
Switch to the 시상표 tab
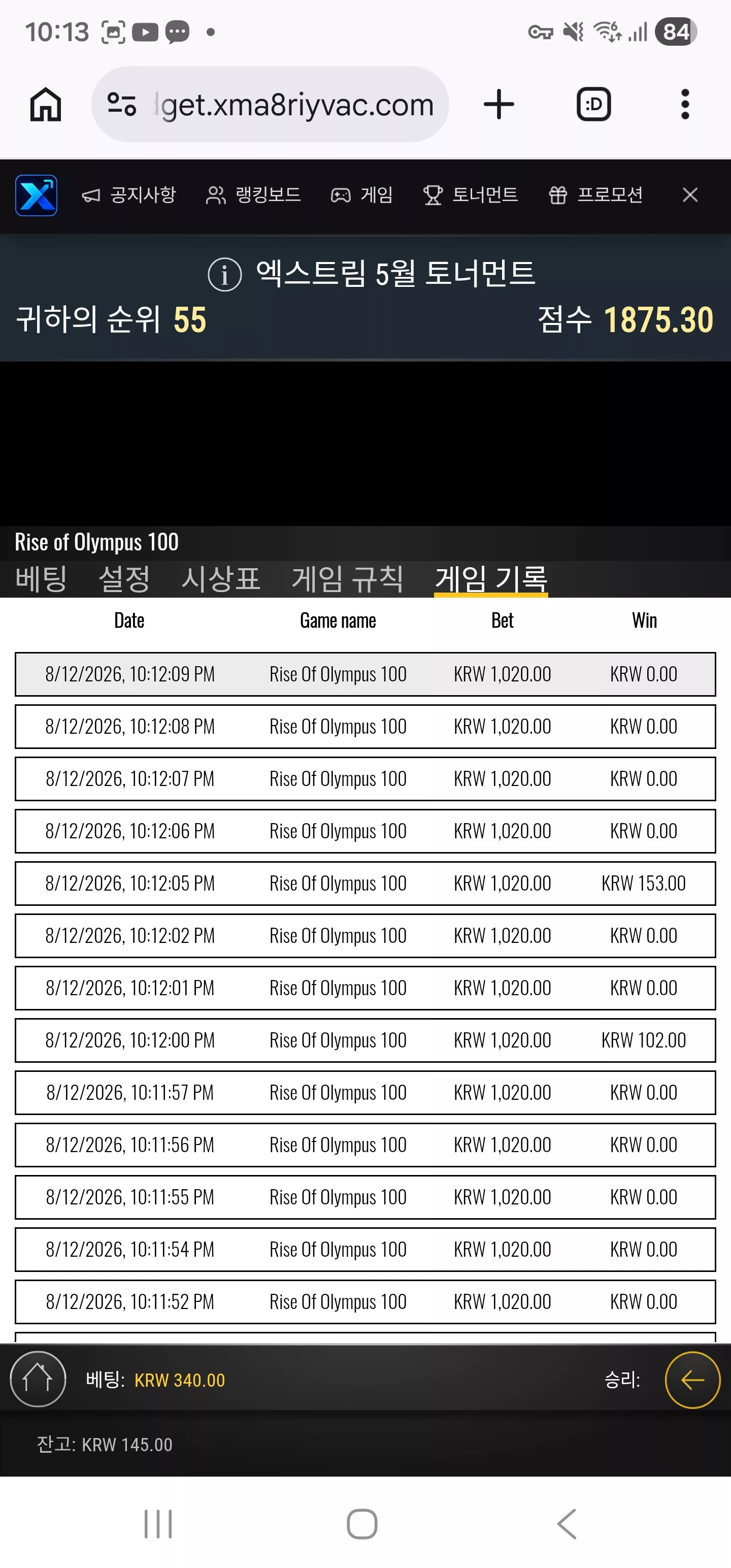click(x=221, y=578)
